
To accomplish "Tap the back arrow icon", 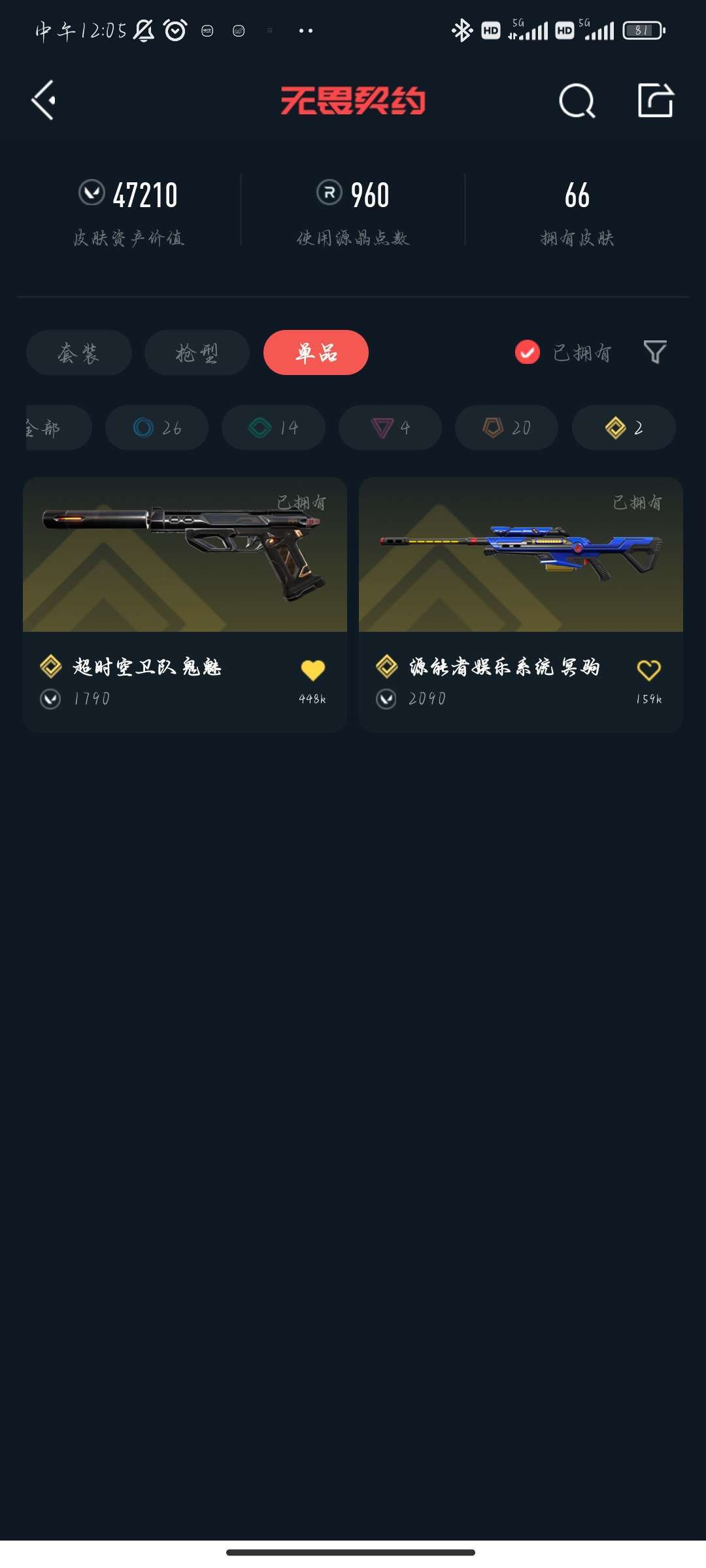I will point(43,101).
